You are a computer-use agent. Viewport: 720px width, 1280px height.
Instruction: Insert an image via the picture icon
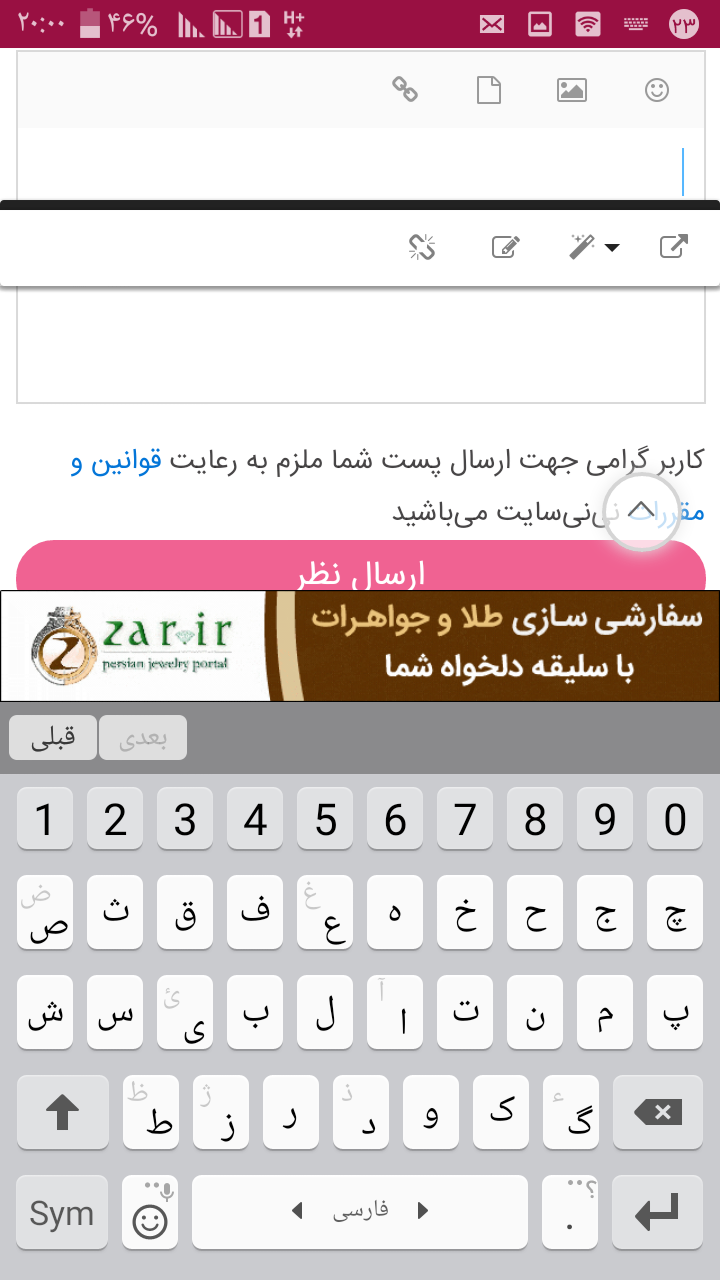571,91
